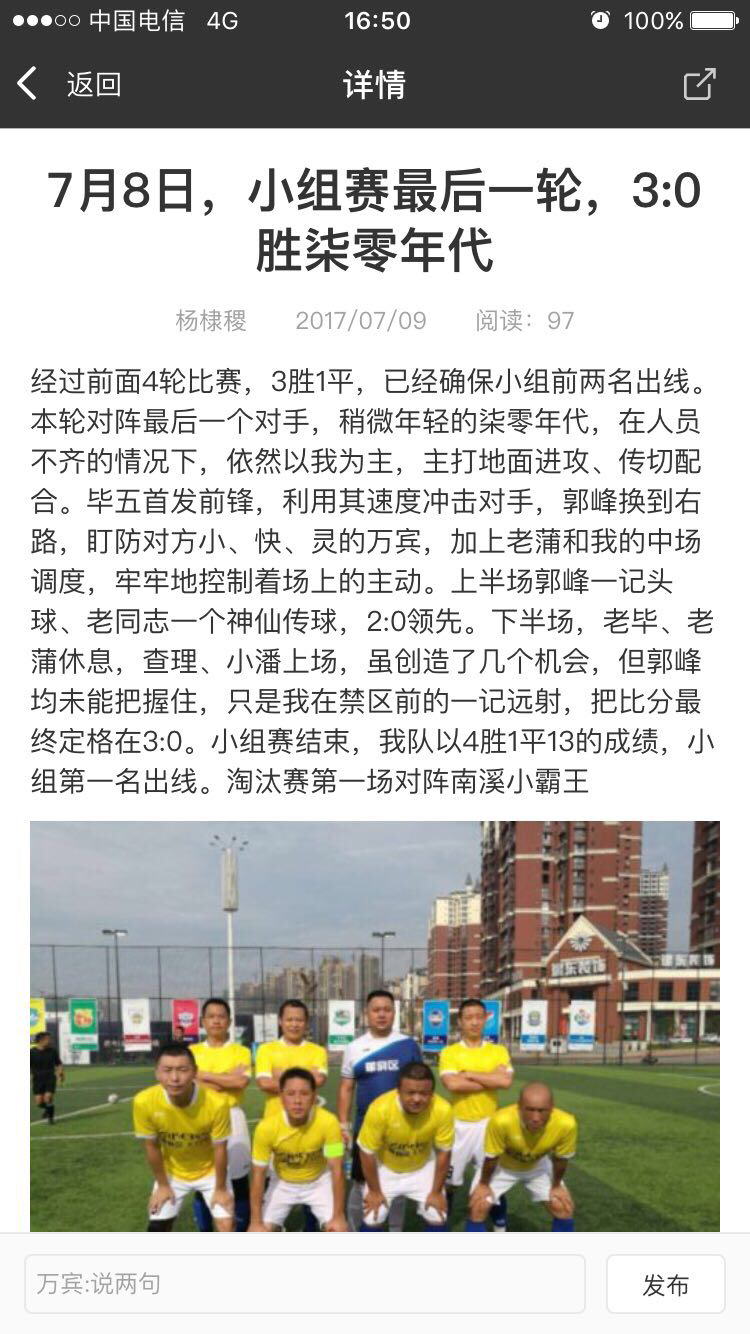Open the comment field addressed to 万宾

(305, 1283)
